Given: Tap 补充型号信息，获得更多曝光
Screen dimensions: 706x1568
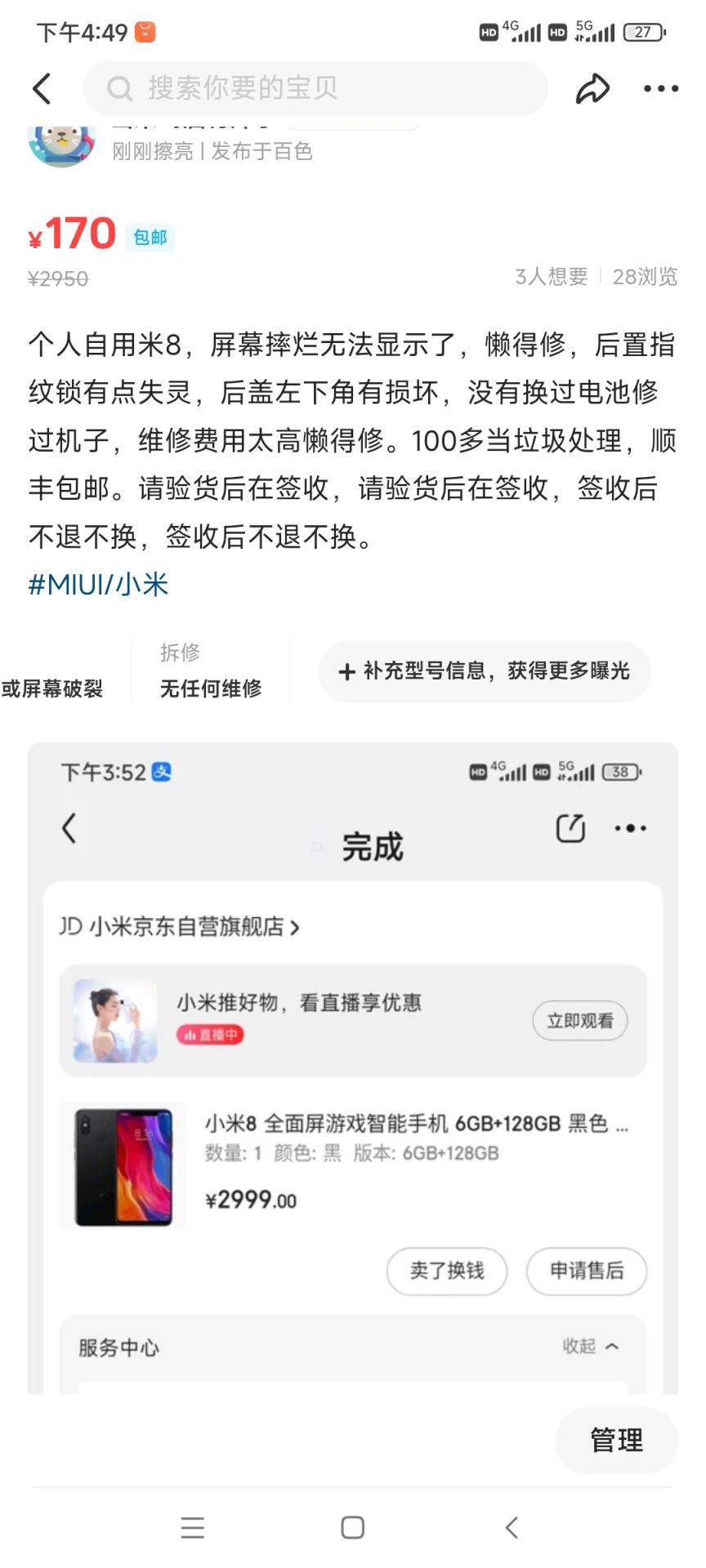Looking at the screenshot, I should pyautogui.click(x=485, y=671).
